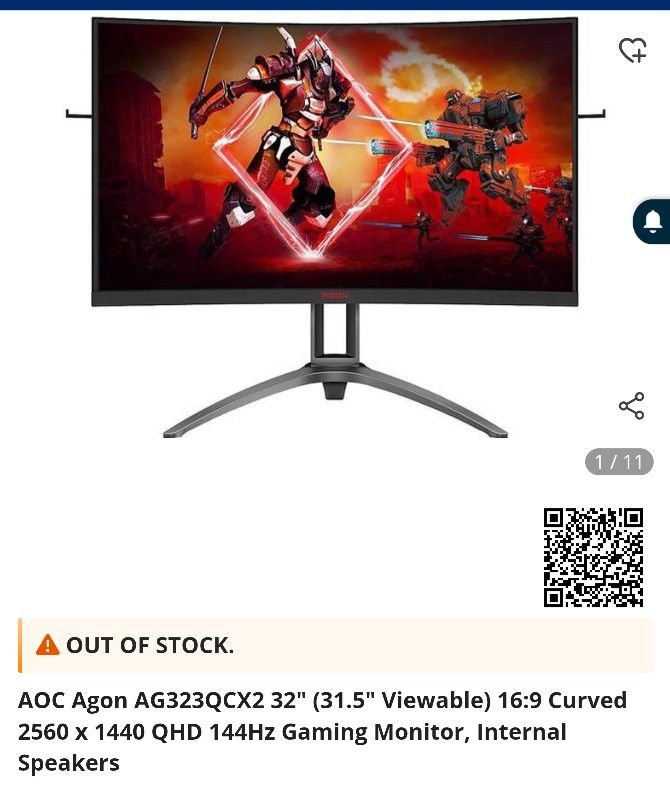This screenshot has height=785, width=670.
Task: Open the stock notification bell
Action: 652,221
